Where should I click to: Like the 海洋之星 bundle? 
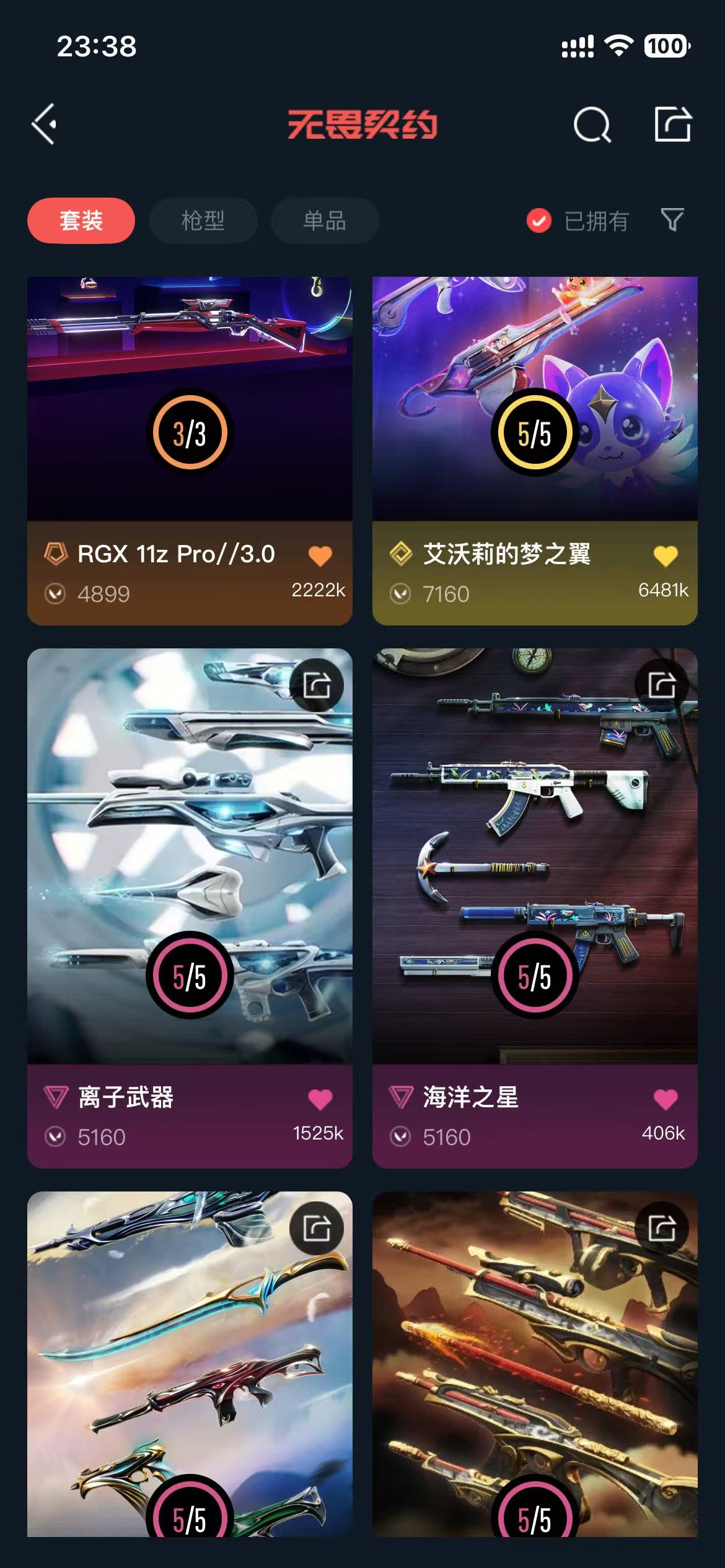pyautogui.click(x=666, y=1099)
